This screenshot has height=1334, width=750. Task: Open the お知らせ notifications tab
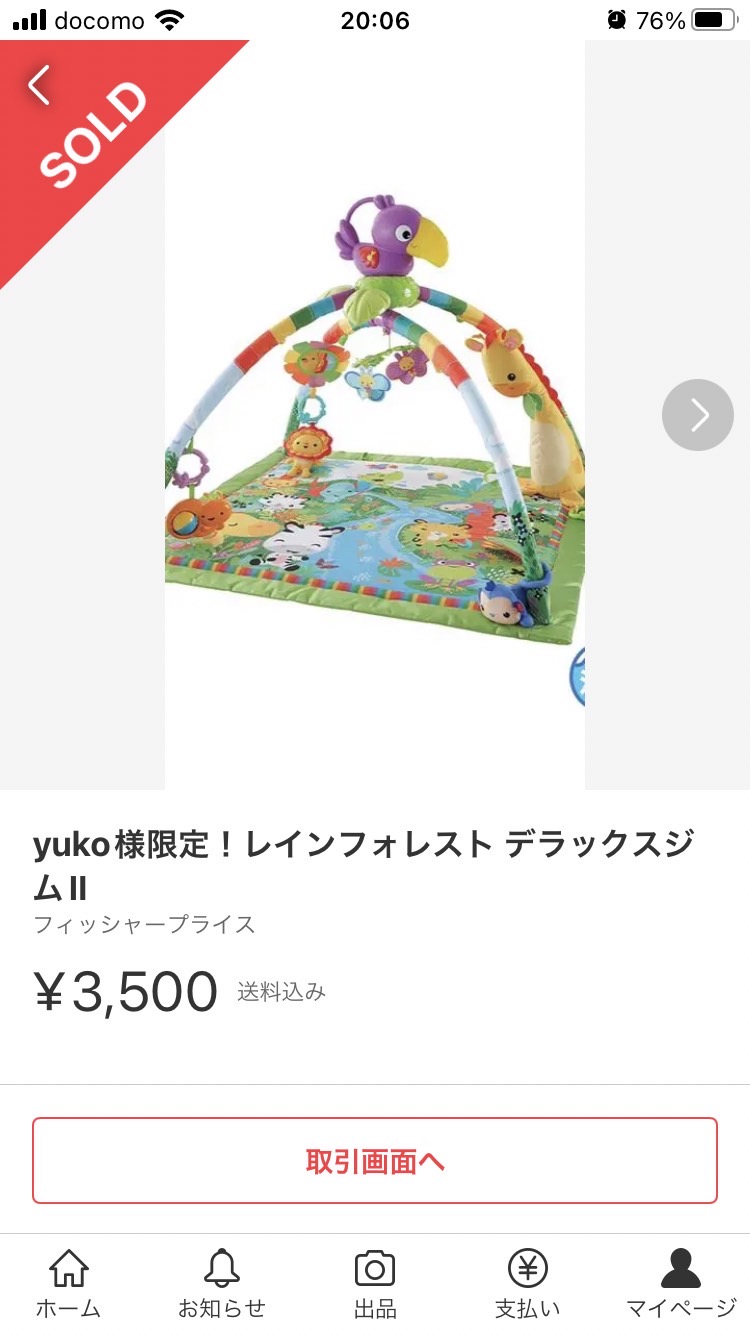point(222,1284)
